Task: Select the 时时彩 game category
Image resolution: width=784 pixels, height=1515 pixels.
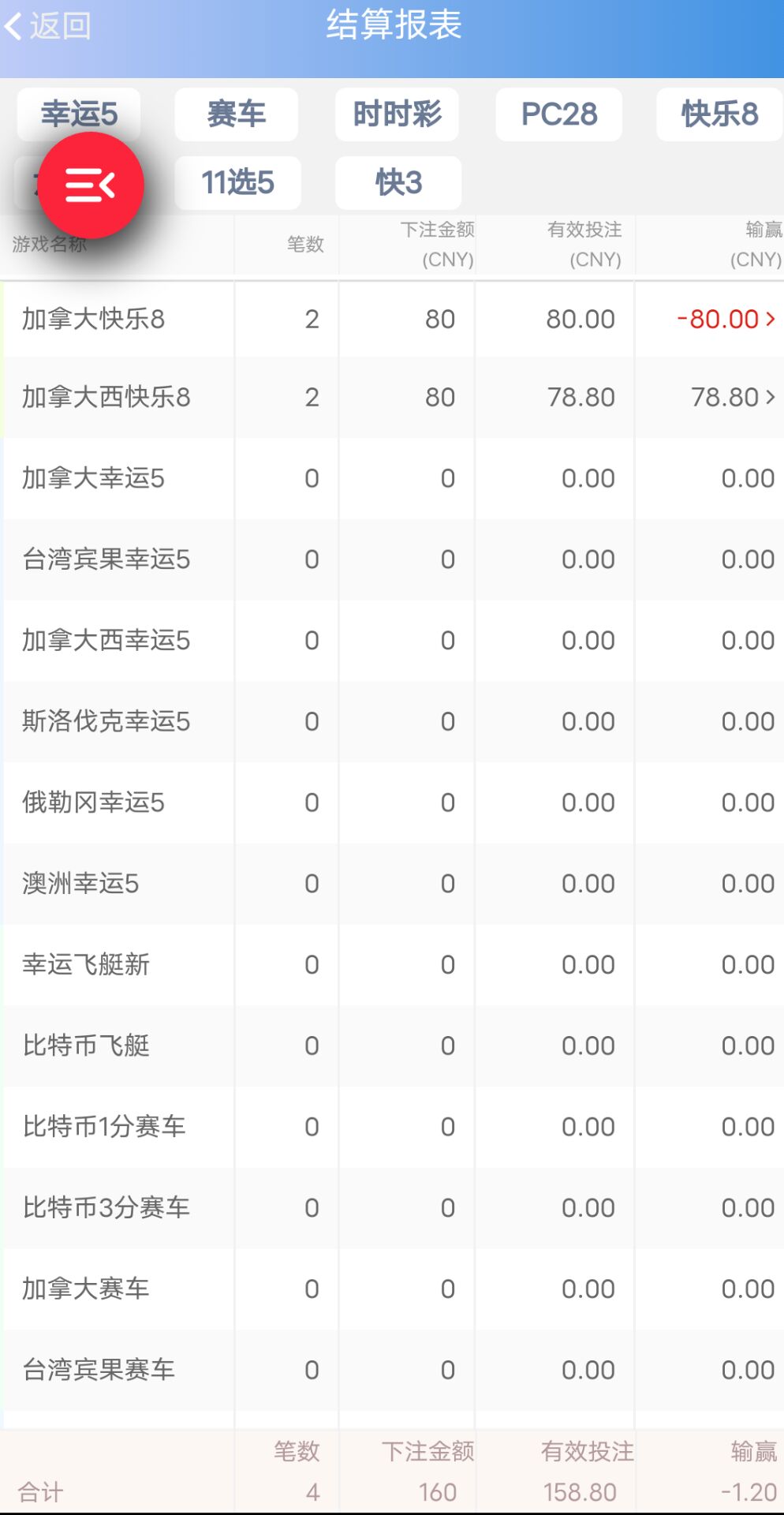Action: 397,114
